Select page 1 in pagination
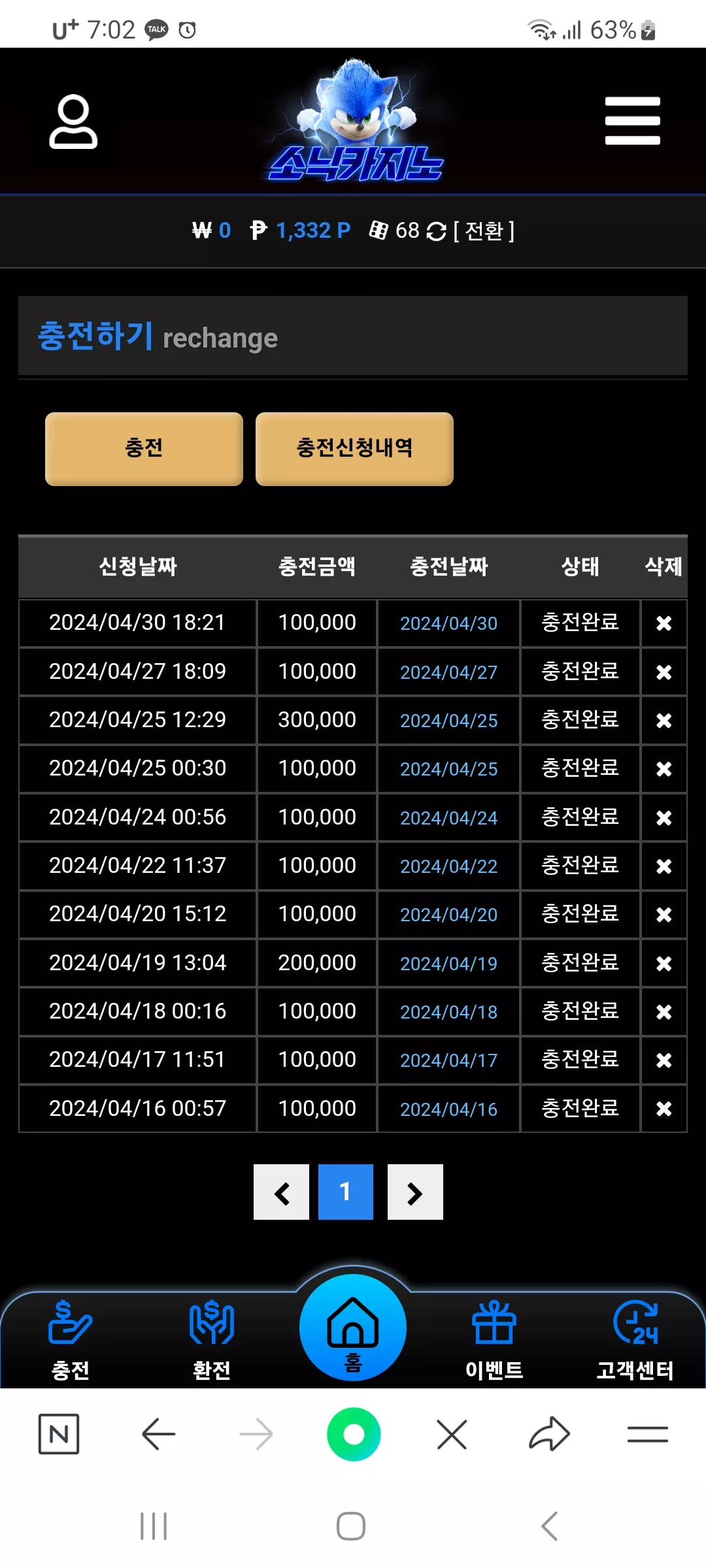706x1568 pixels. coord(346,1192)
